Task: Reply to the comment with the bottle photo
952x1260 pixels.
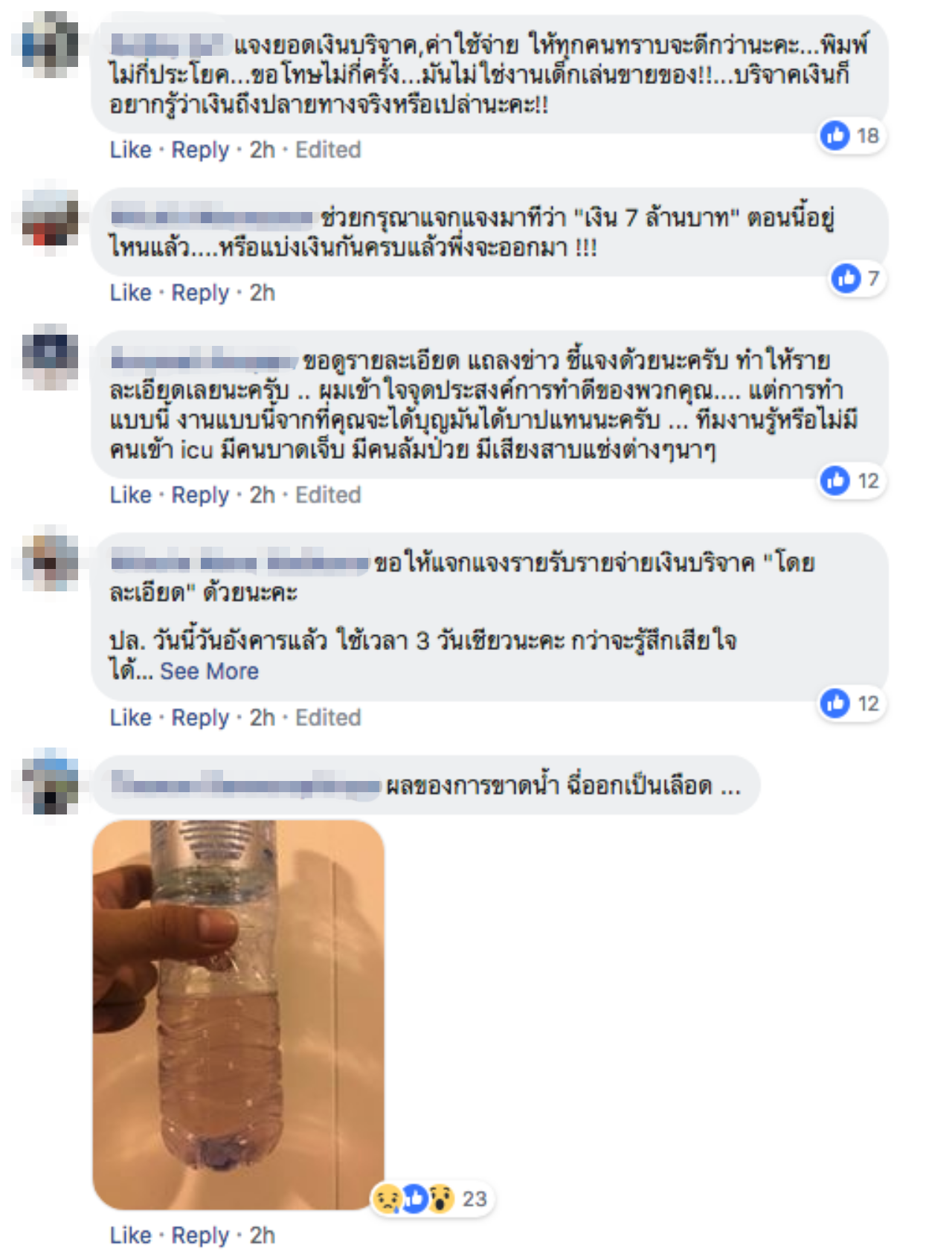Action: [200, 1235]
